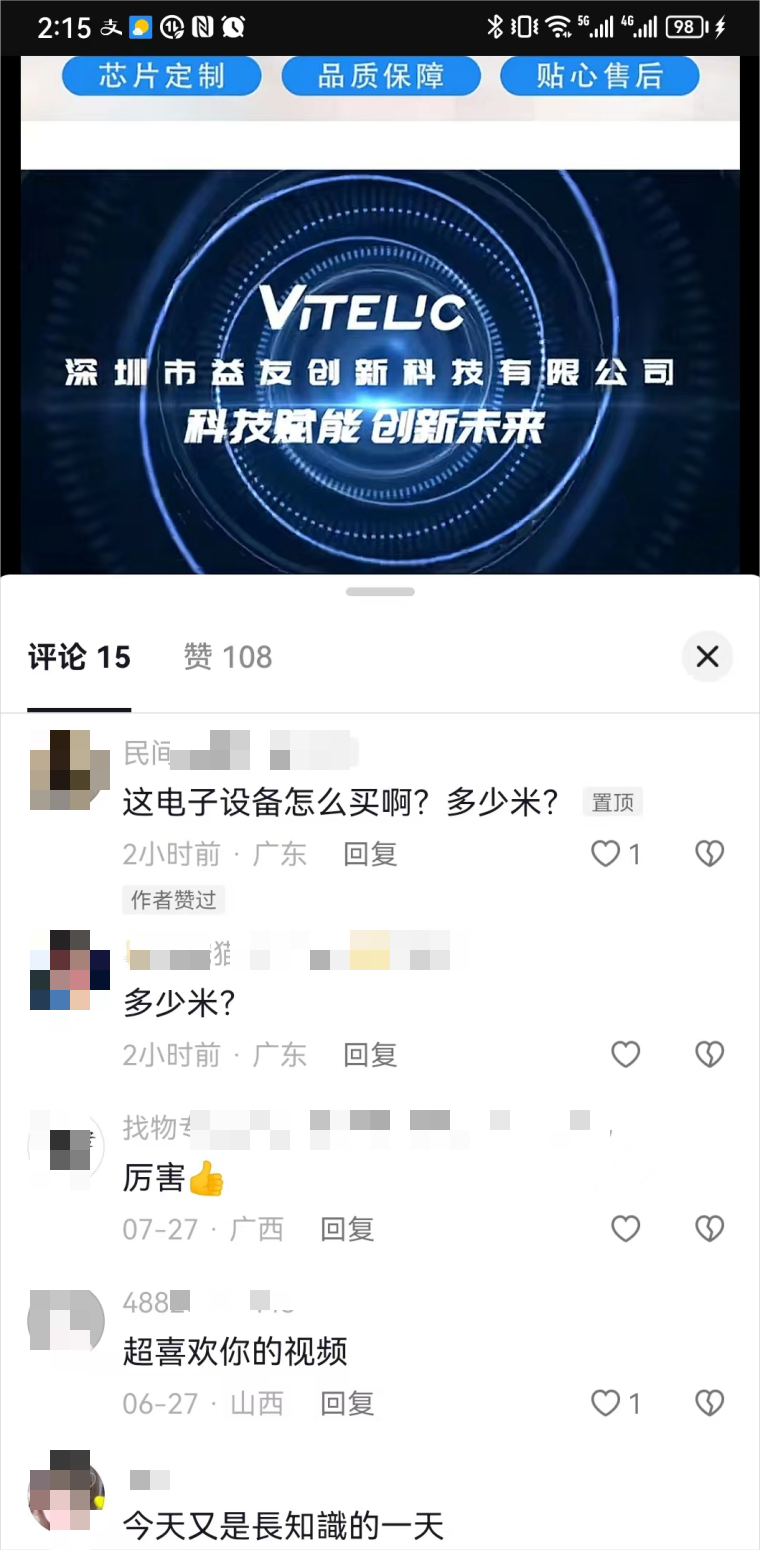Dislike the comment 这电子设备怎么买啊
This screenshot has height=1550, width=760.
tap(709, 853)
